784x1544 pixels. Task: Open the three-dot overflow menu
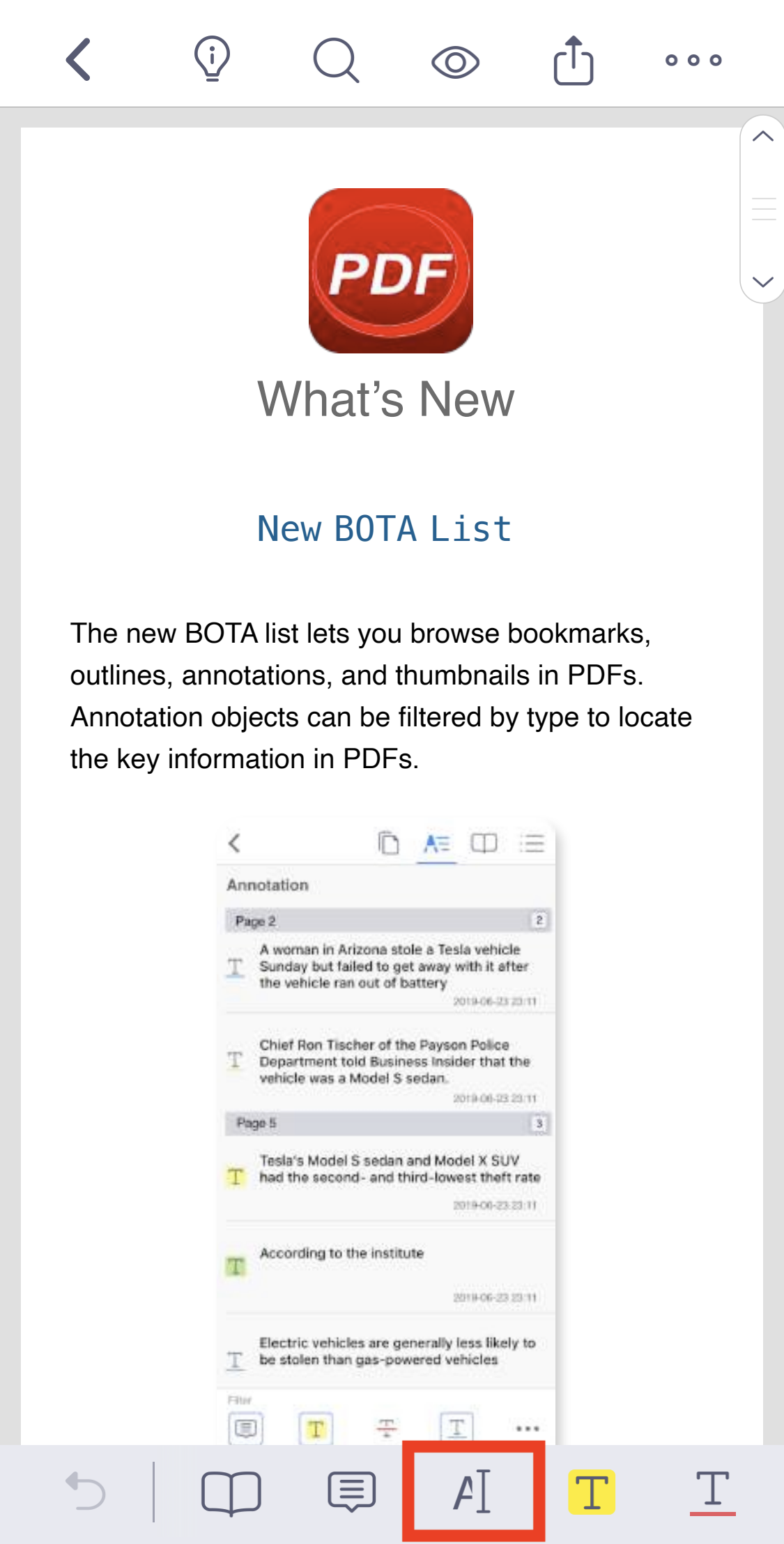click(x=693, y=60)
